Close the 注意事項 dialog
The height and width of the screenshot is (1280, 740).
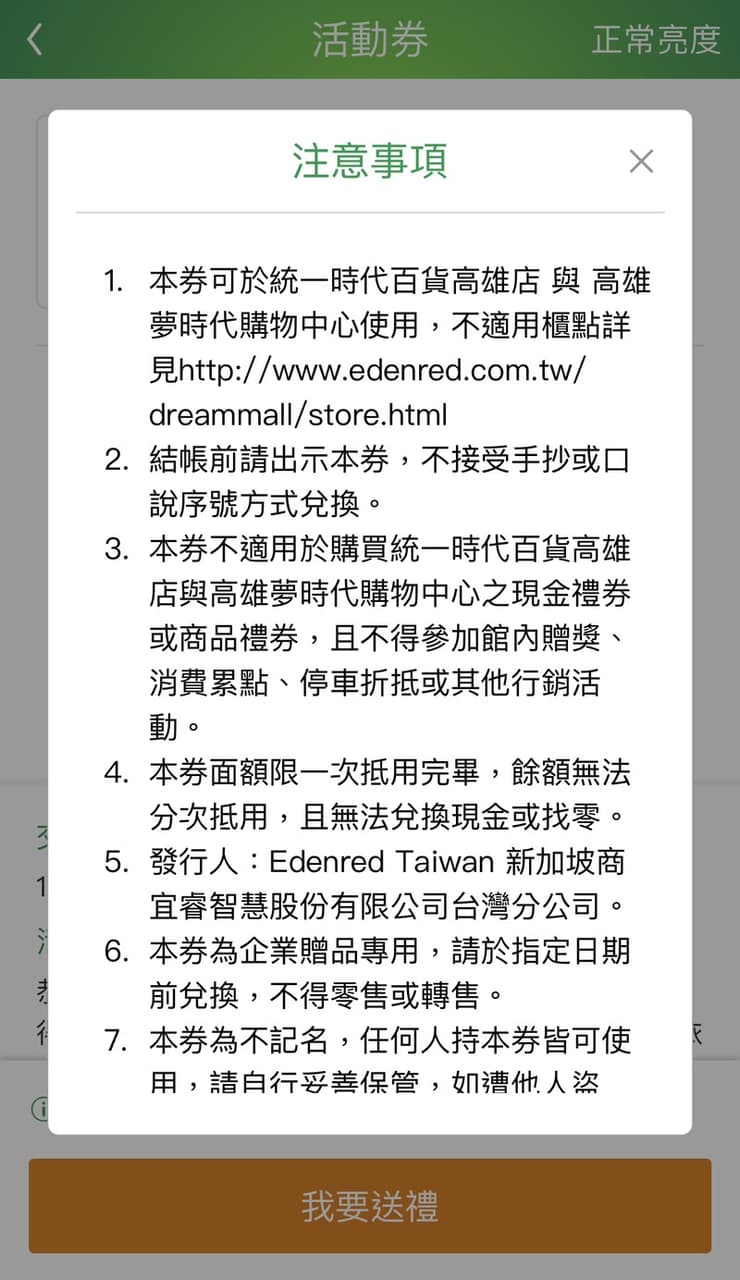(x=641, y=161)
